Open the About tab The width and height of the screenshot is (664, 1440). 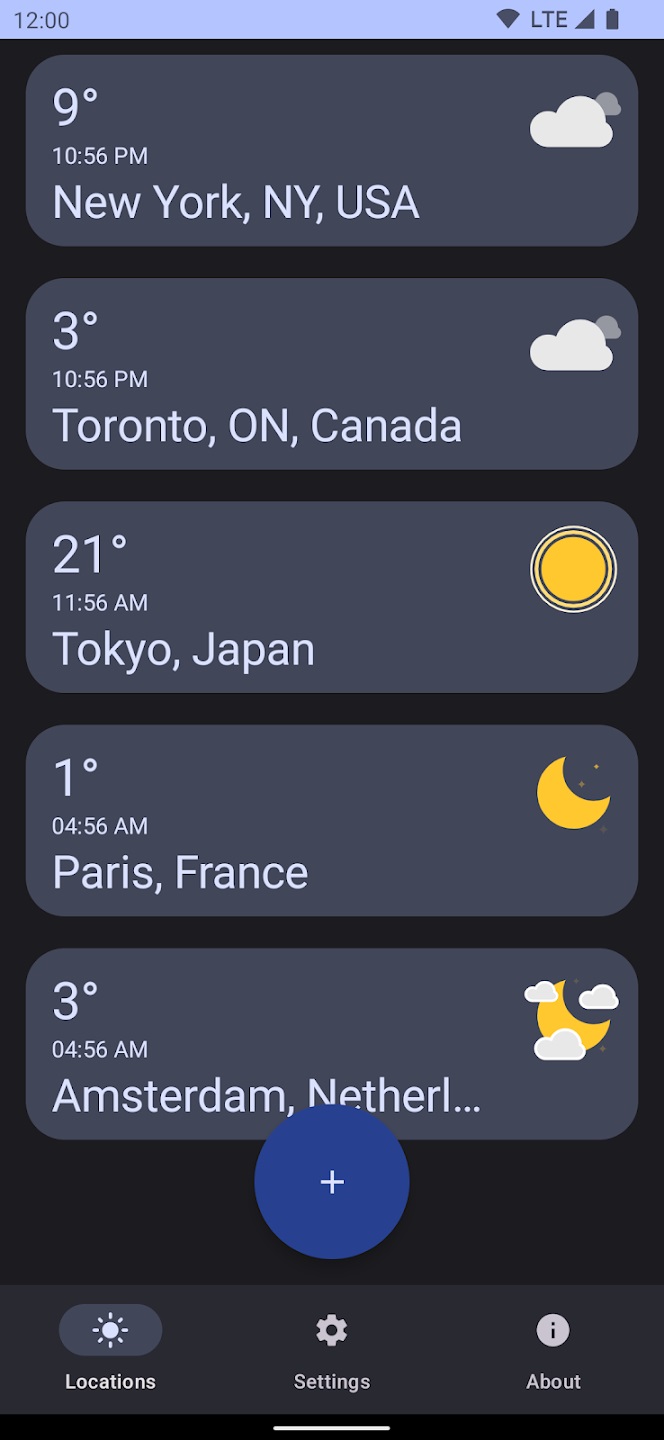tap(553, 1348)
